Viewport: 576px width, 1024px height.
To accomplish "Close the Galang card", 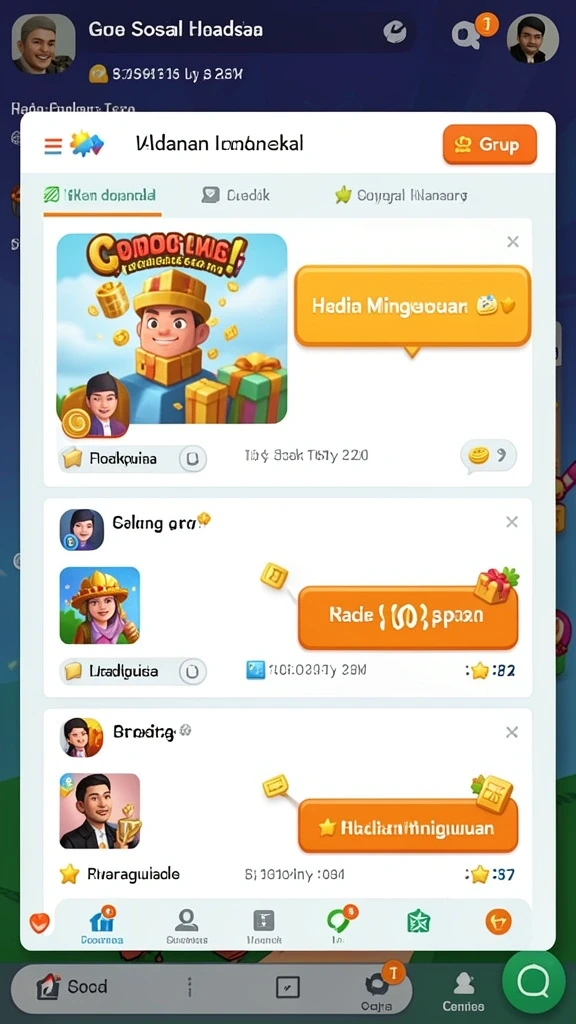I will [513, 522].
